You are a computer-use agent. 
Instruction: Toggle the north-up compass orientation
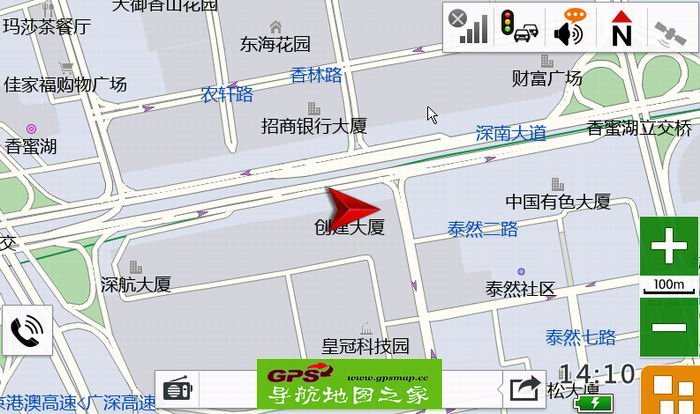(x=621, y=29)
